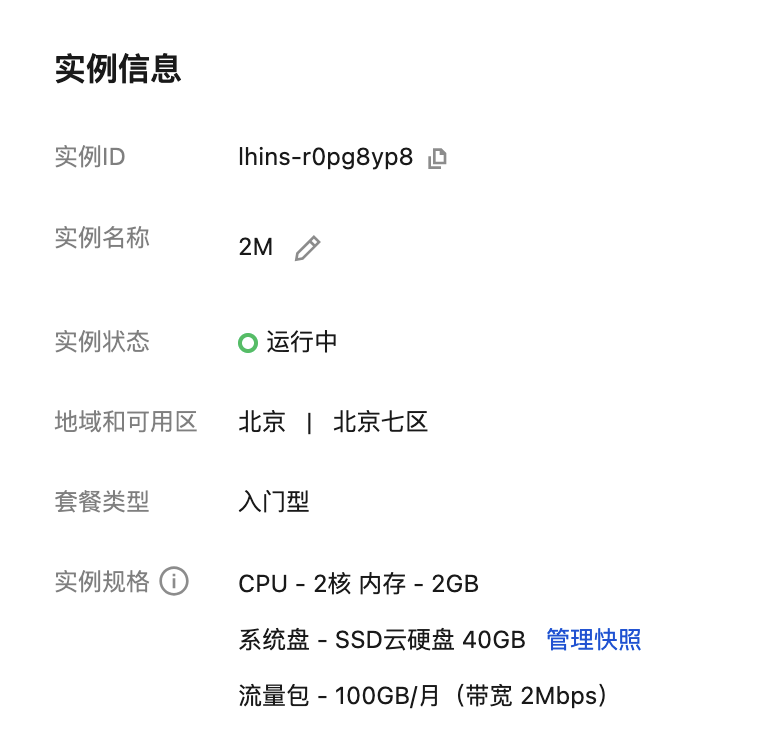The width and height of the screenshot is (762, 752).
Task: Open the 管理快照 link
Action: click(x=594, y=640)
